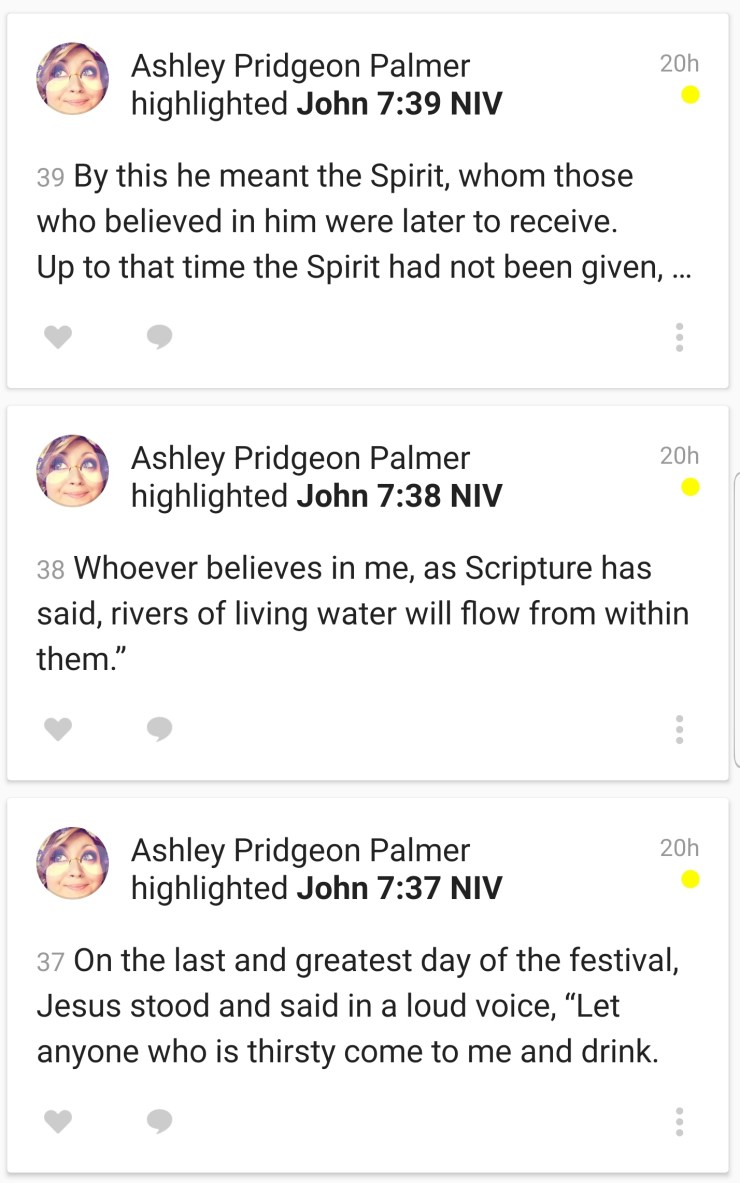740x1183 pixels.
Task: Like the John 7:38 NIV highlight
Action: click(x=59, y=730)
